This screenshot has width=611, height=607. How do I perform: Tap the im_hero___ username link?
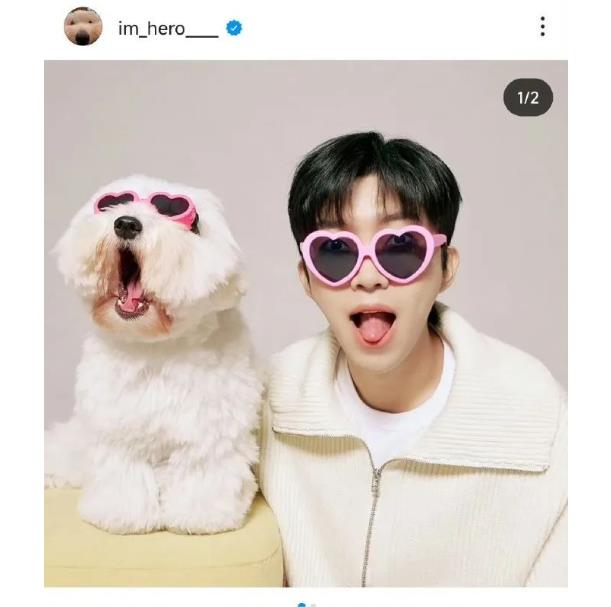click(167, 29)
